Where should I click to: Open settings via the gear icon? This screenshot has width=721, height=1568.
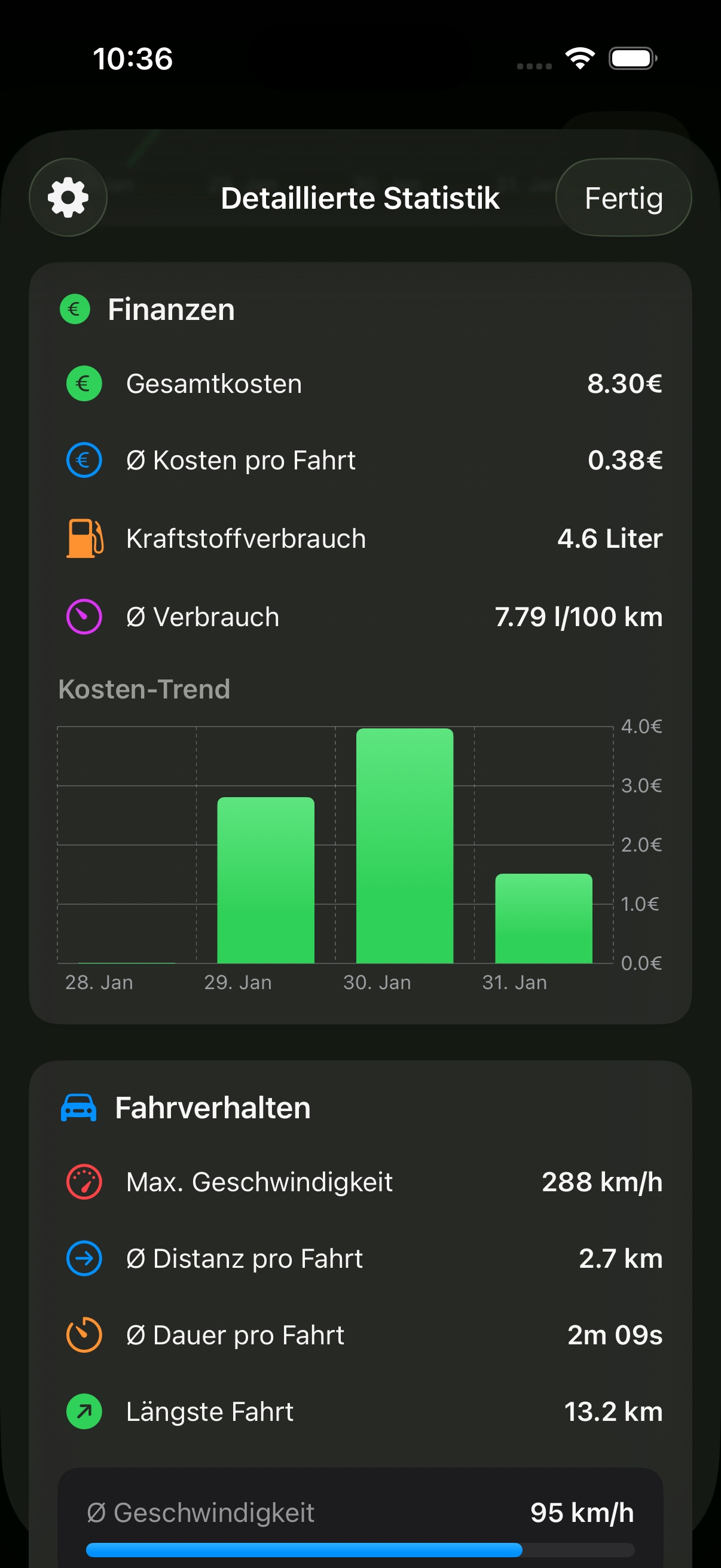pos(68,197)
